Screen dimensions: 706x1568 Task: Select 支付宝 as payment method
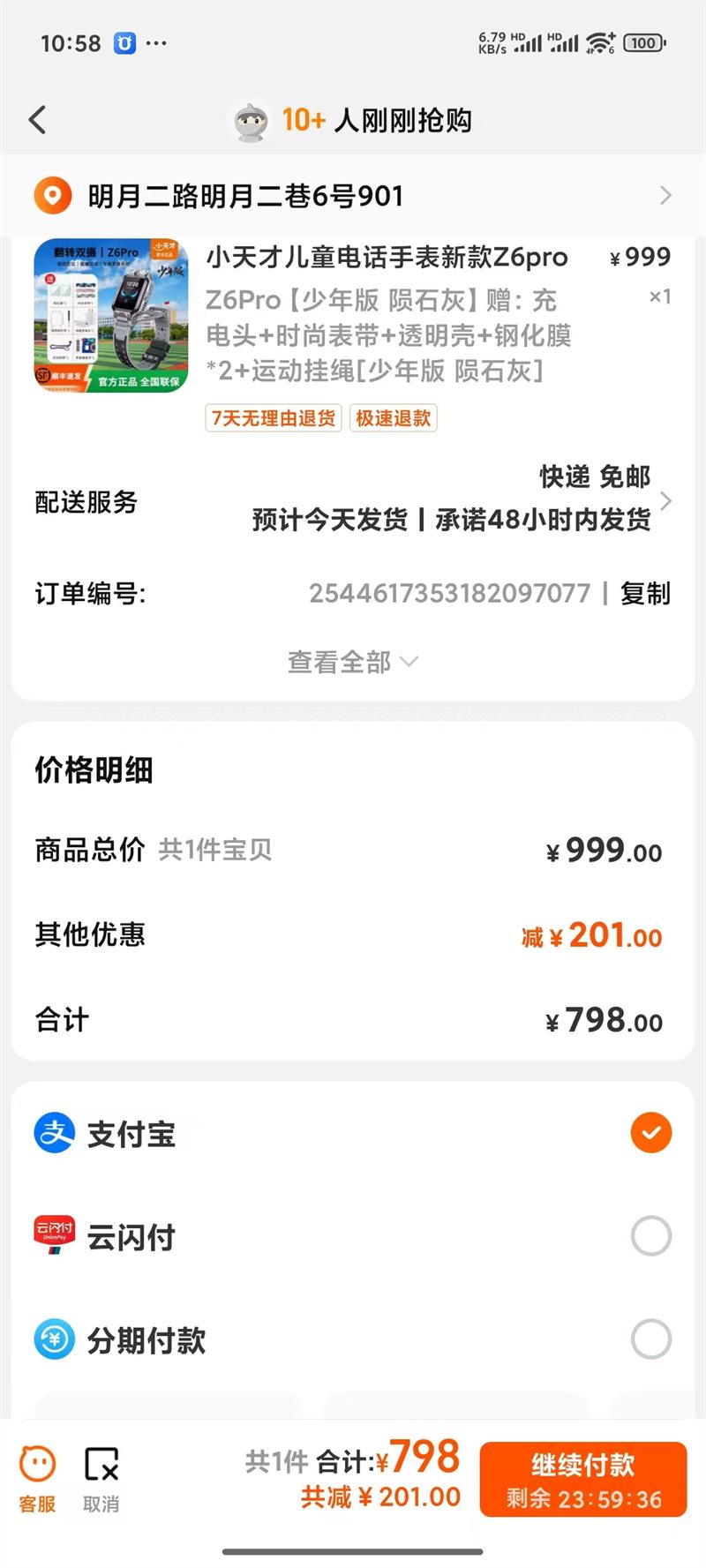[650, 1133]
